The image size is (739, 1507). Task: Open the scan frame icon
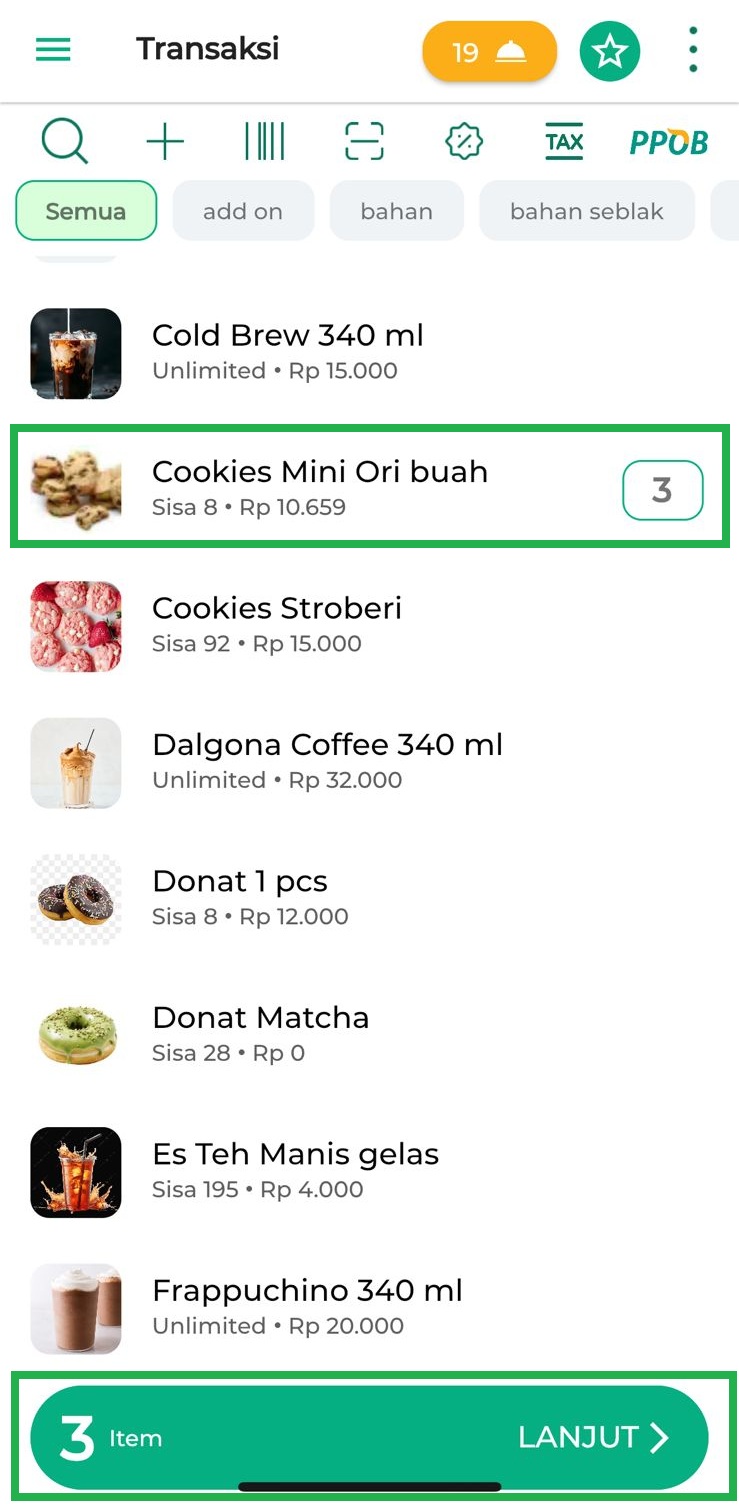364,142
